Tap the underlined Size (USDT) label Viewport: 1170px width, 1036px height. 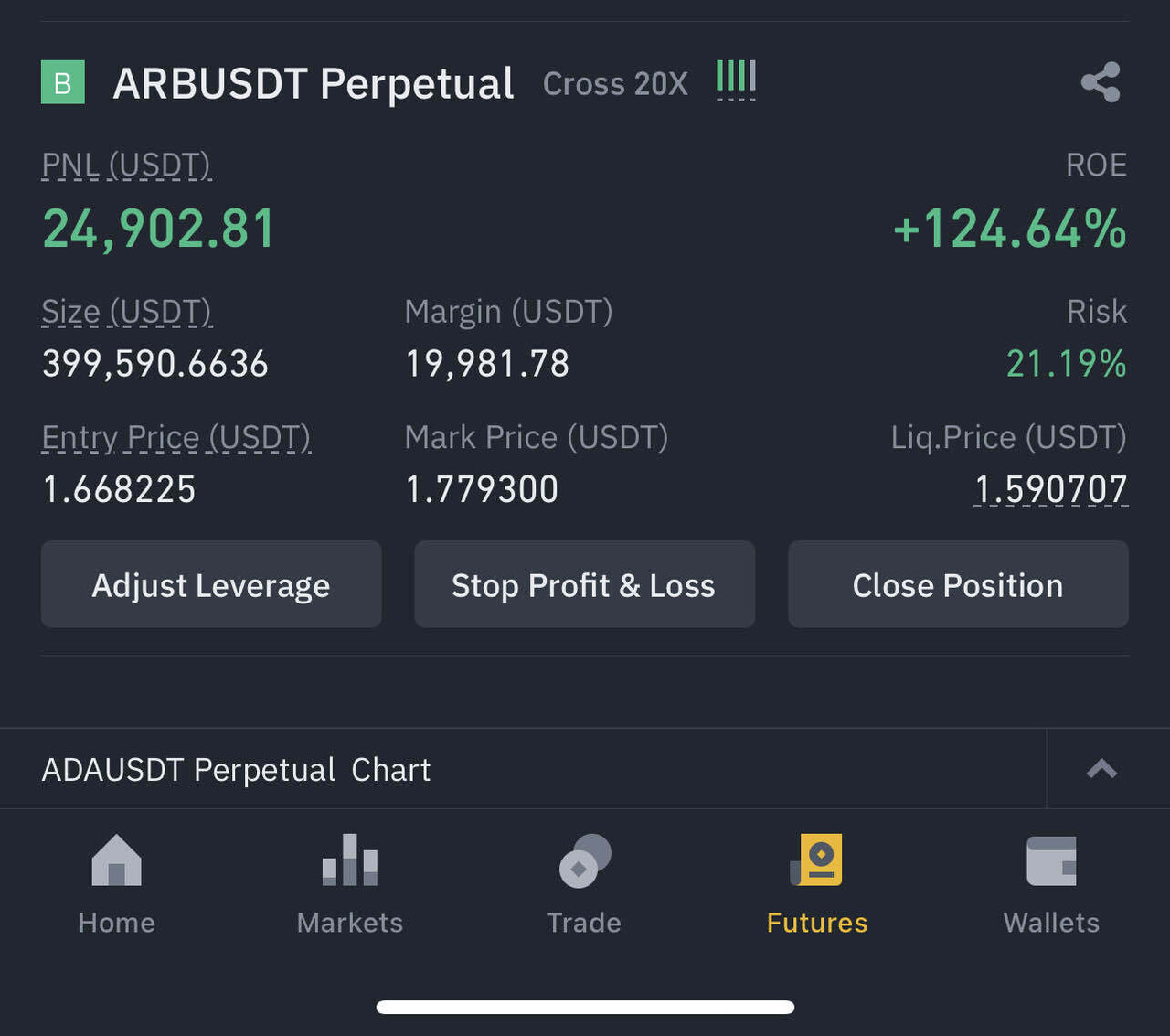(126, 312)
